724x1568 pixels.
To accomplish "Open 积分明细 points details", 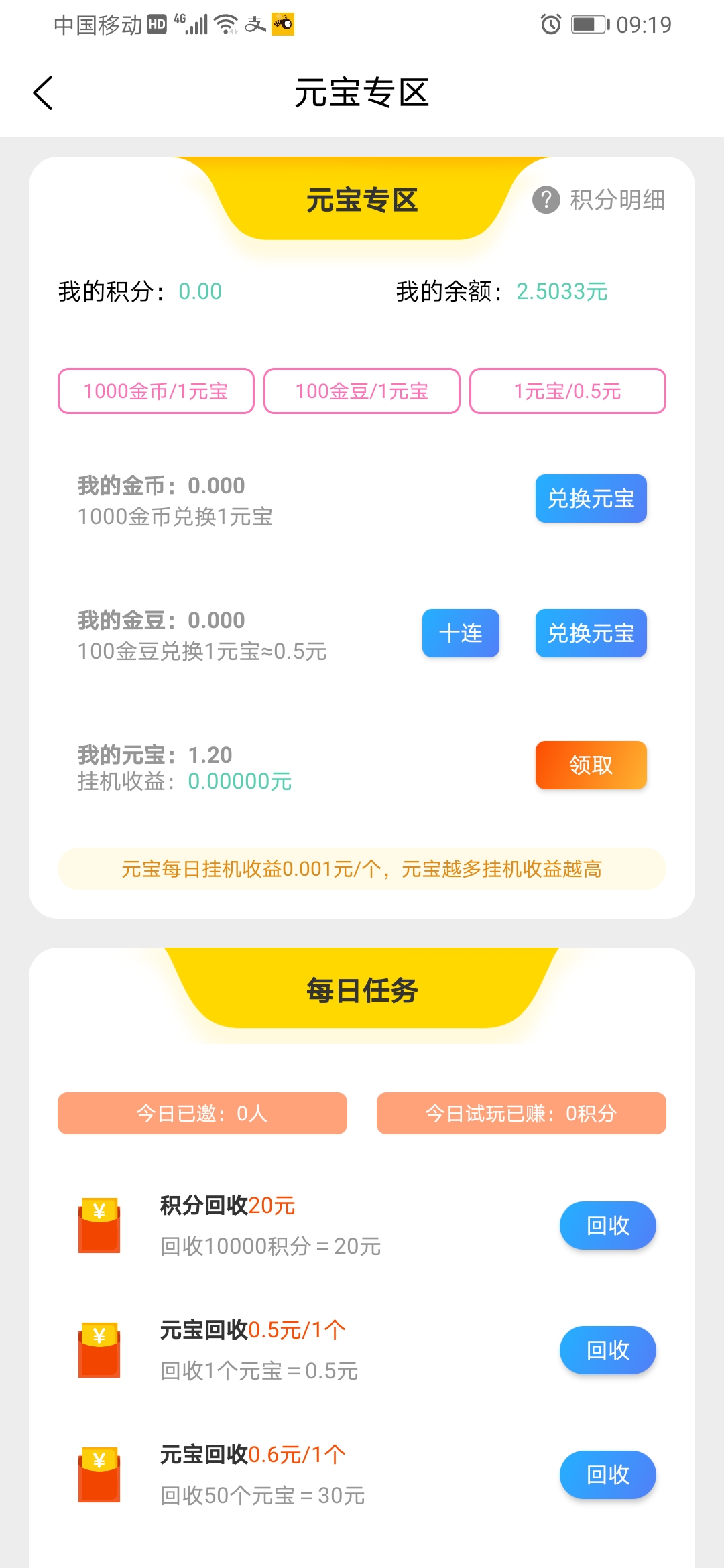I will pos(598,200).
